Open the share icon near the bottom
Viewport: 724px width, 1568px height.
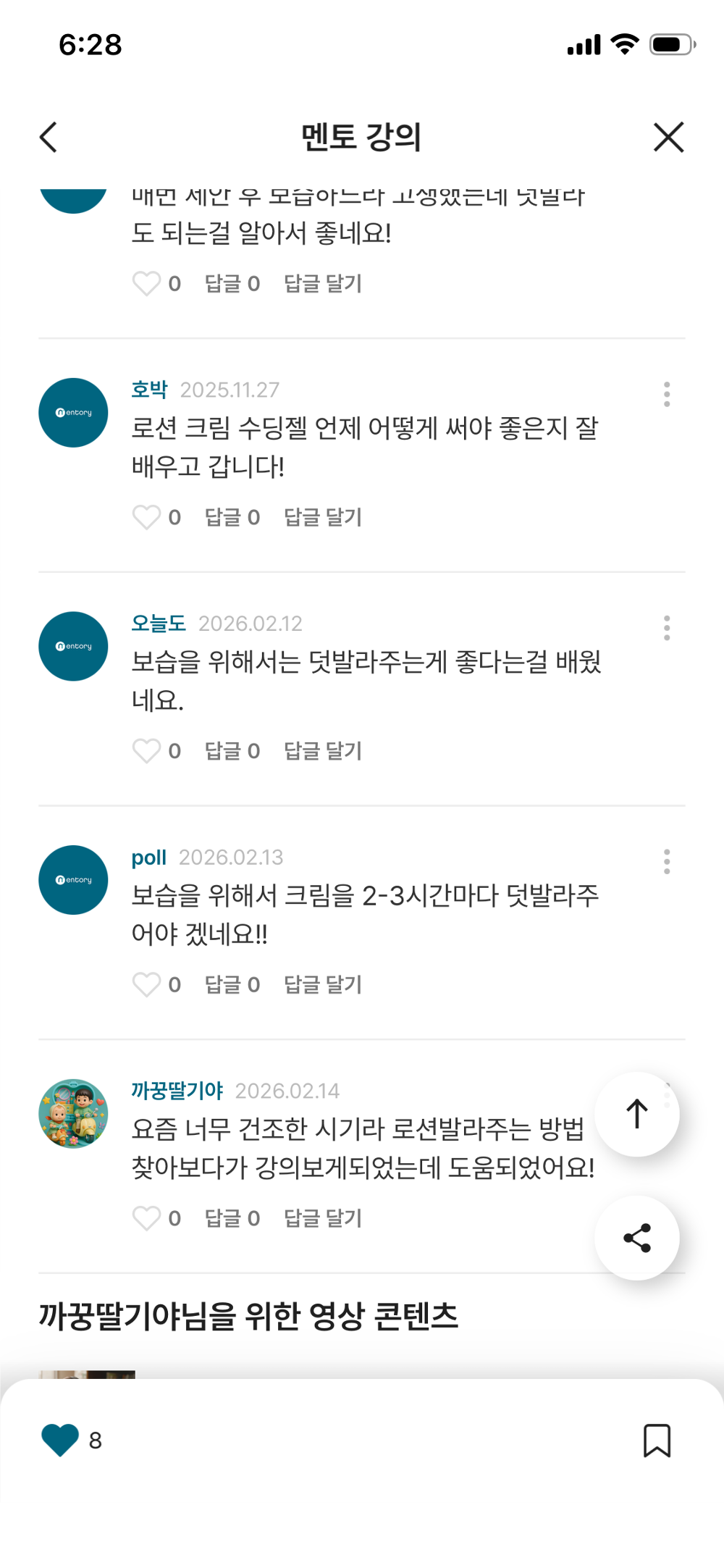tap(636, 1238)
